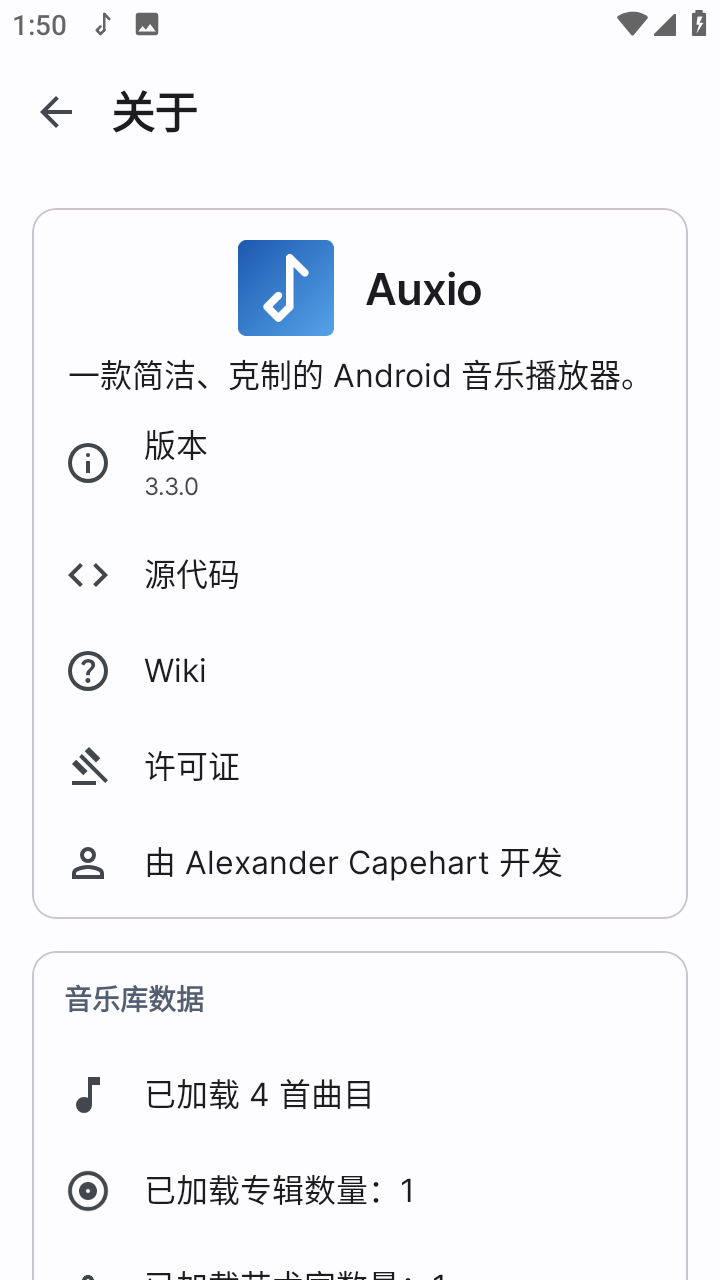720x1280 pixels.
Task: Tap the blue Auxio music note logo
Action: click(285, 287)
